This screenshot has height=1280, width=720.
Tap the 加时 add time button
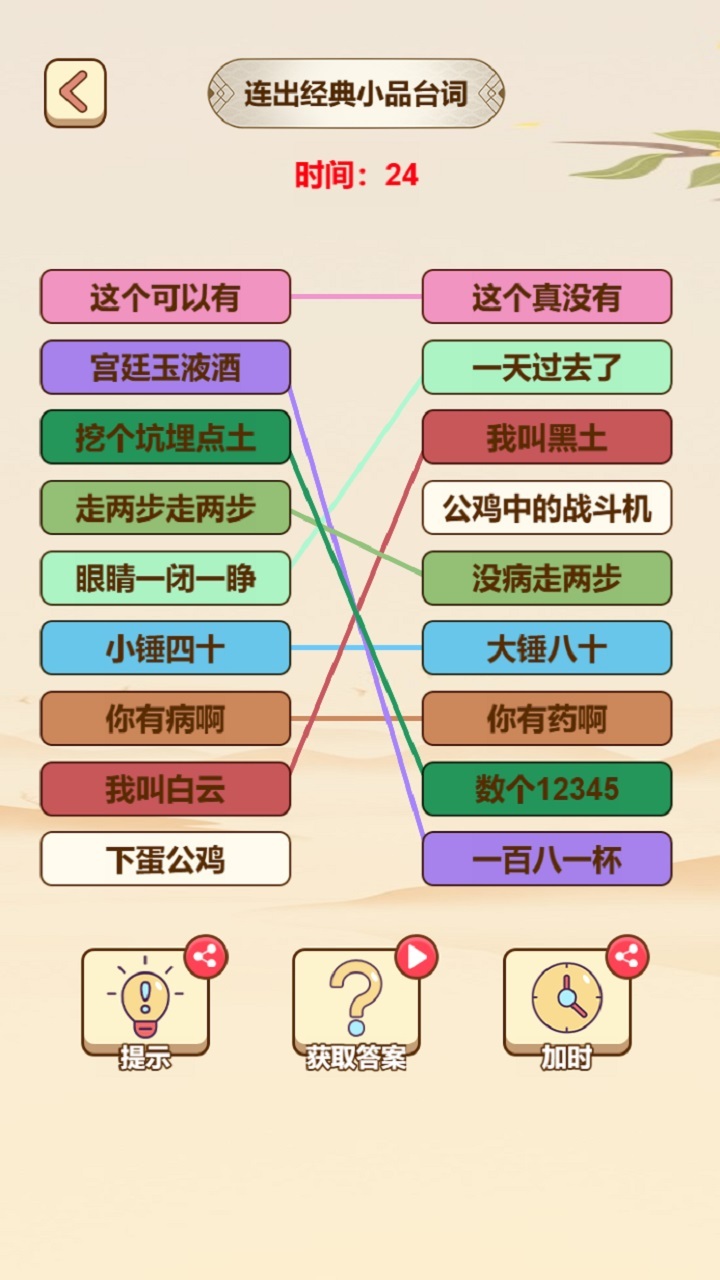(x=567, y=1004)
